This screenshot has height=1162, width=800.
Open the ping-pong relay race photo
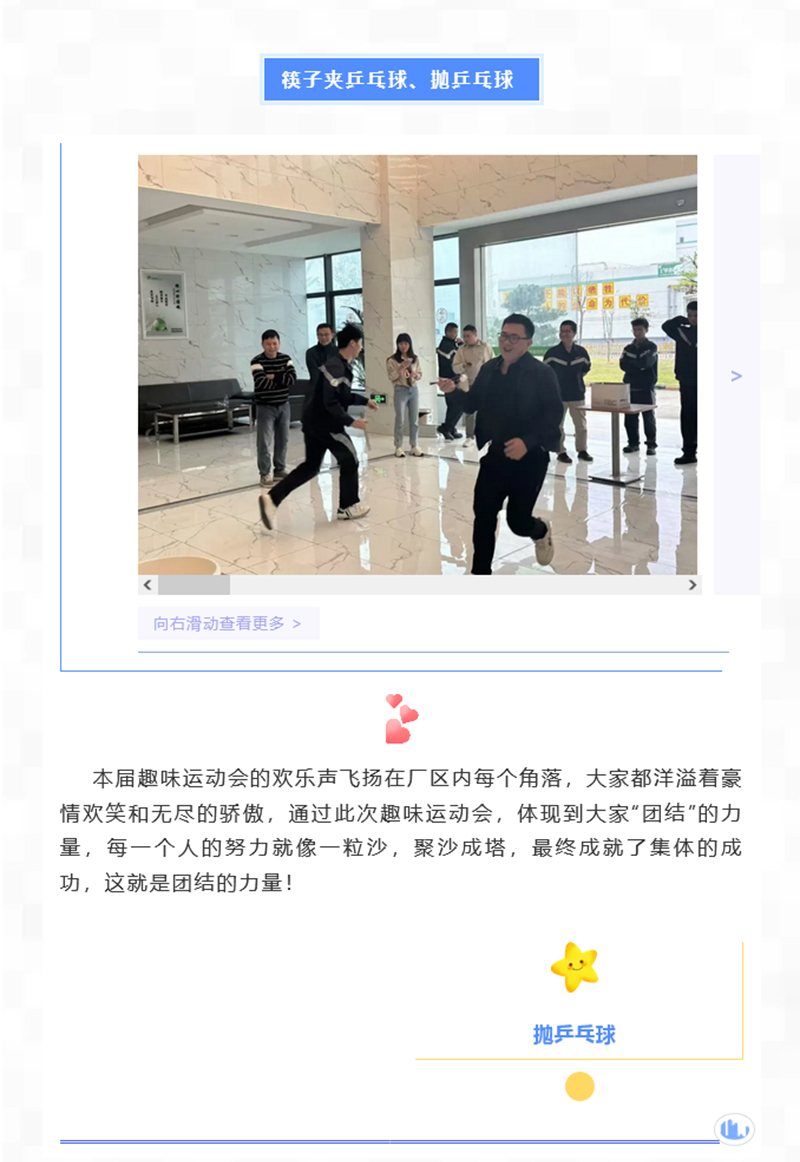pyautogui.click(x=417, y=364)
